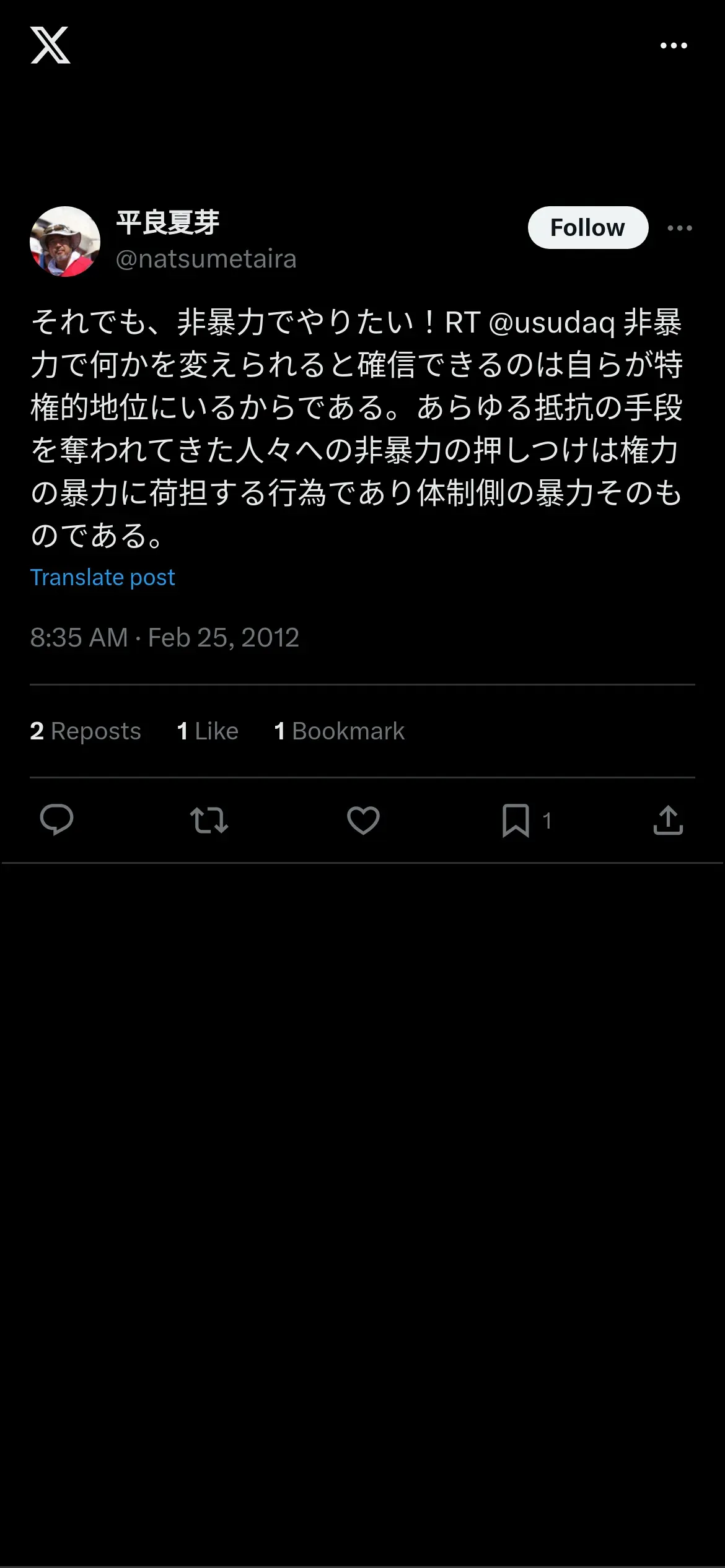Open the @natsumetaira profile handle
This screenshot has height=1568, width=725.
pos(206,259)
